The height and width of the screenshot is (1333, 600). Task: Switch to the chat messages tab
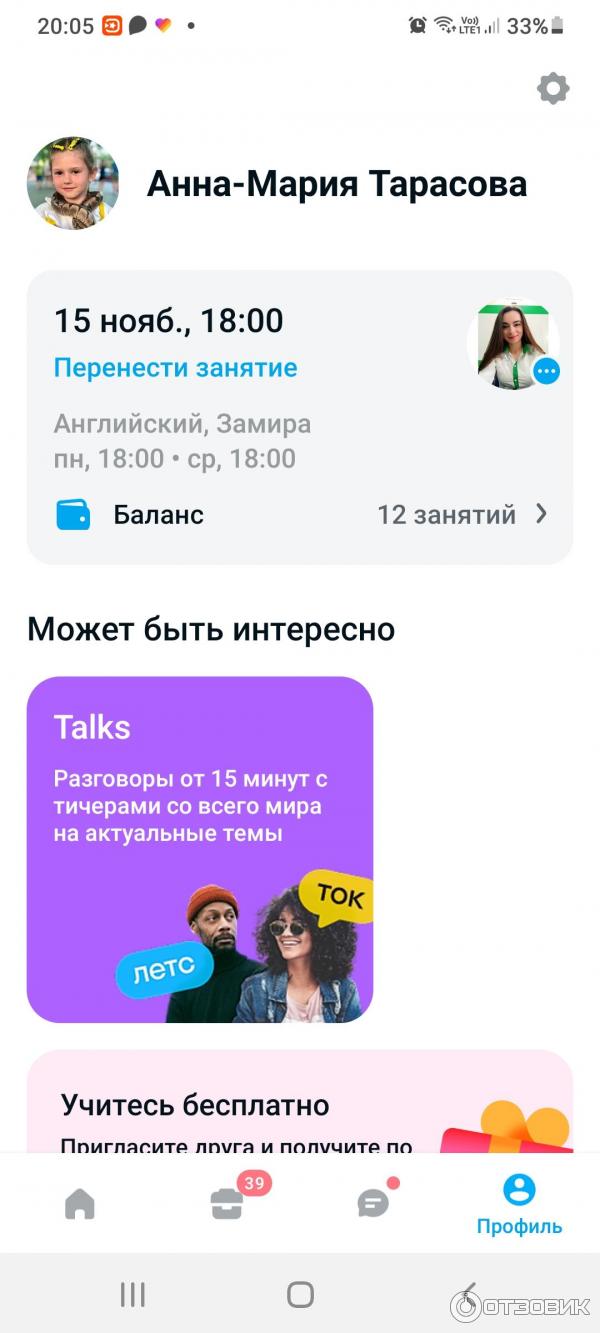tap(373, 1203)
